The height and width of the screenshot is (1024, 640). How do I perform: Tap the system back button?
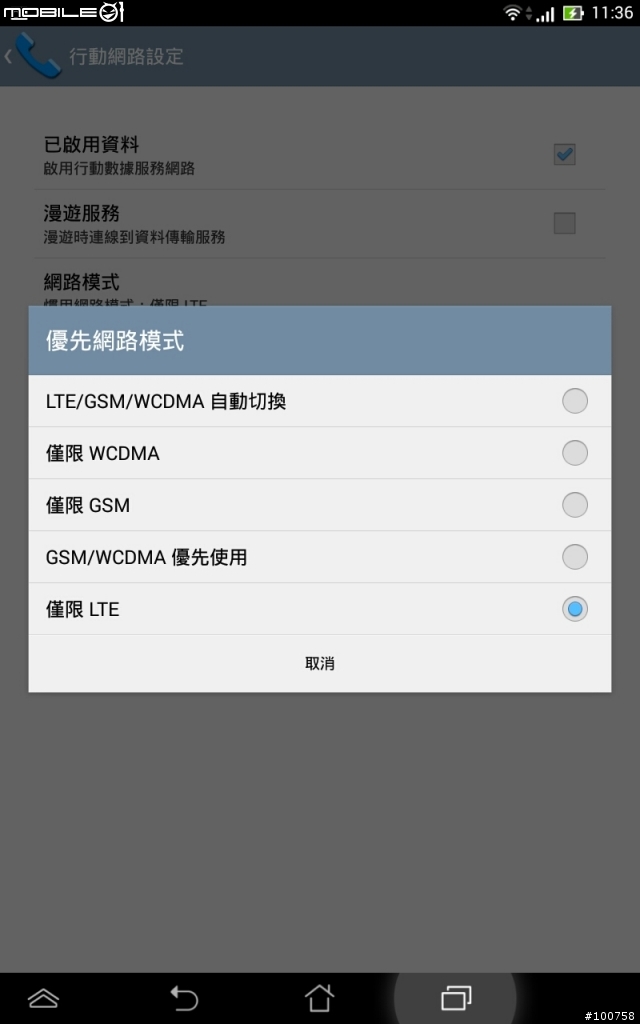[x=184, y=997]
